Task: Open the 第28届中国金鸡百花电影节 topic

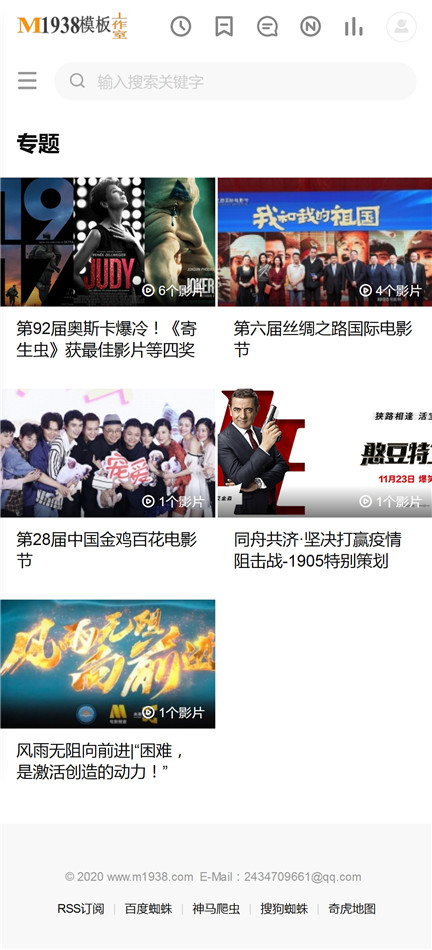Action: 108,480
